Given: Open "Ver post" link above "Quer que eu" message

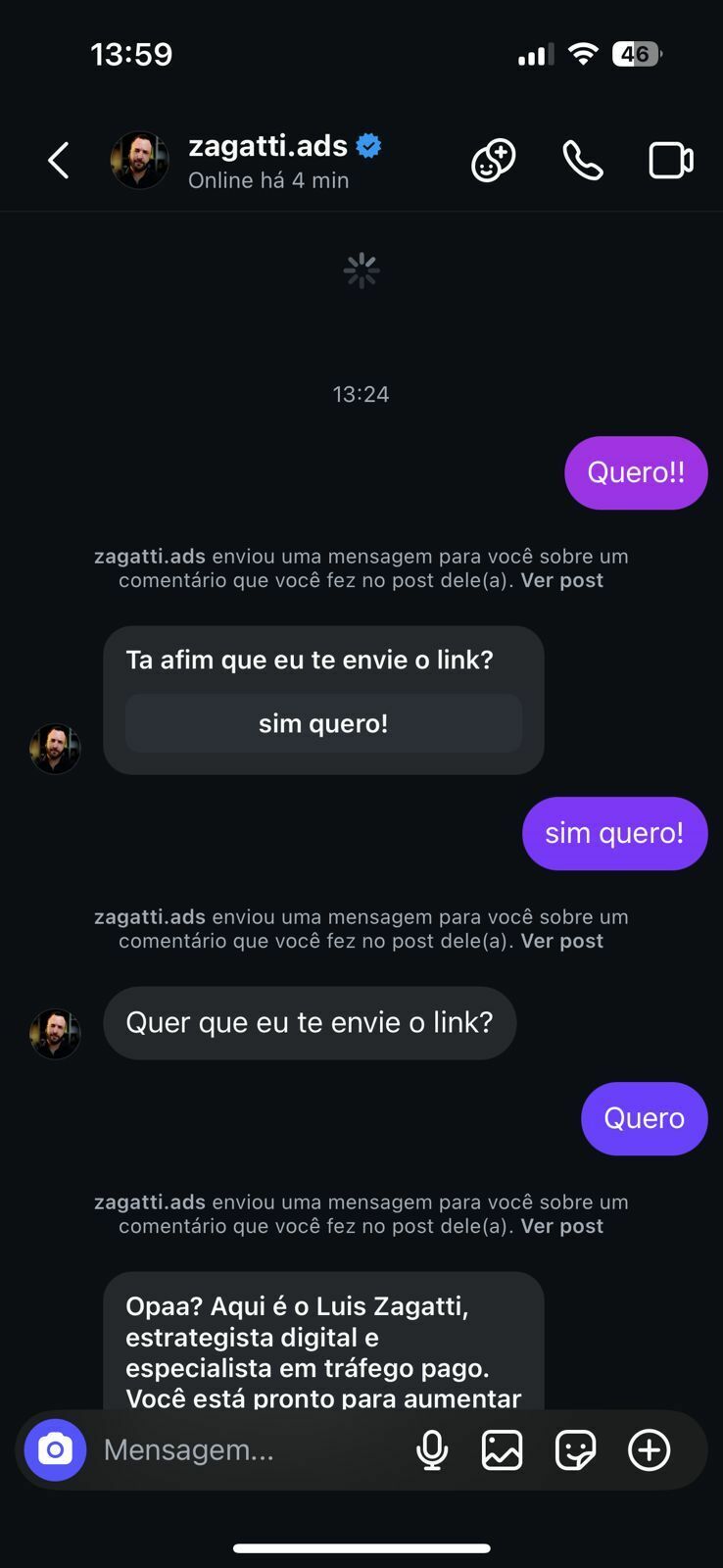Looking at the screenshot, I should click(561, 941).
